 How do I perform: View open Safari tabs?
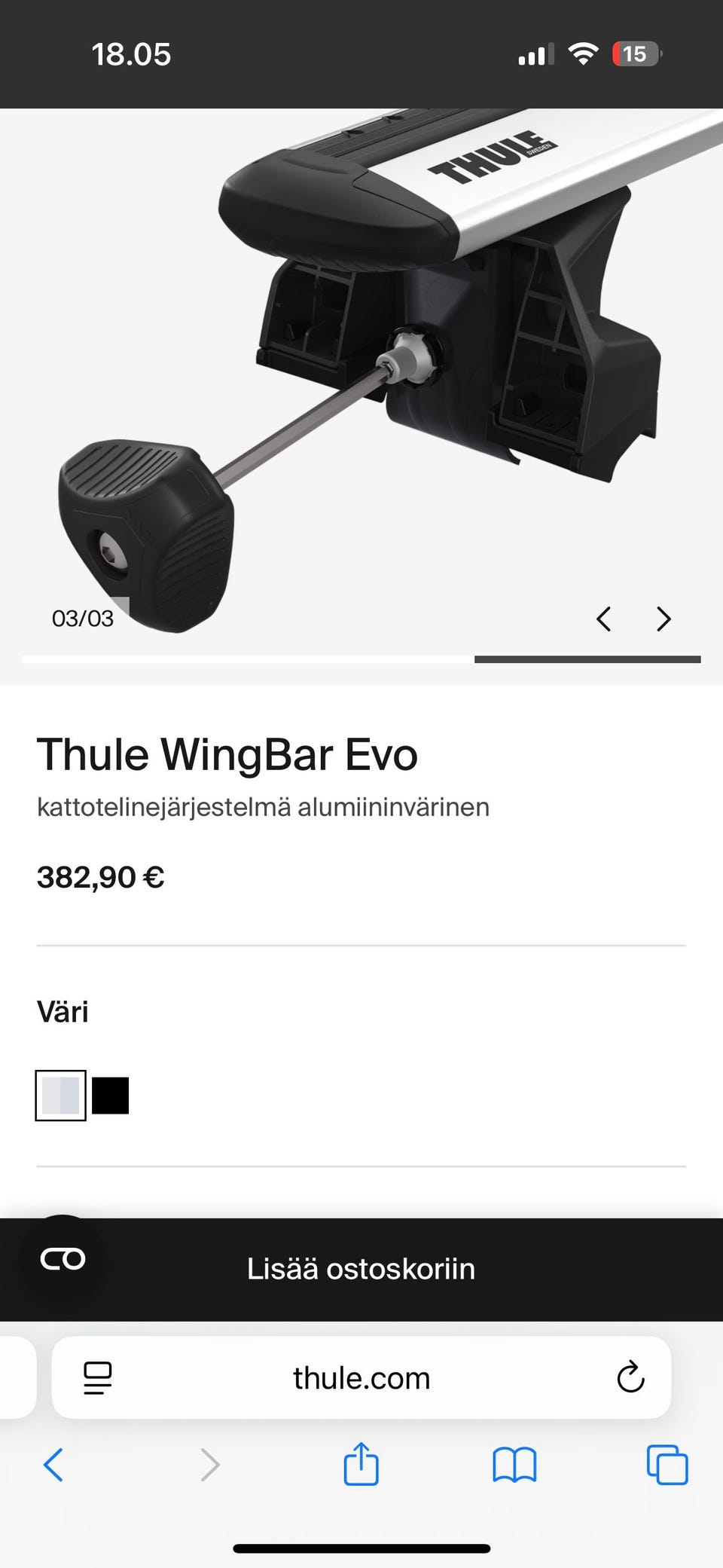[667, 1466]
